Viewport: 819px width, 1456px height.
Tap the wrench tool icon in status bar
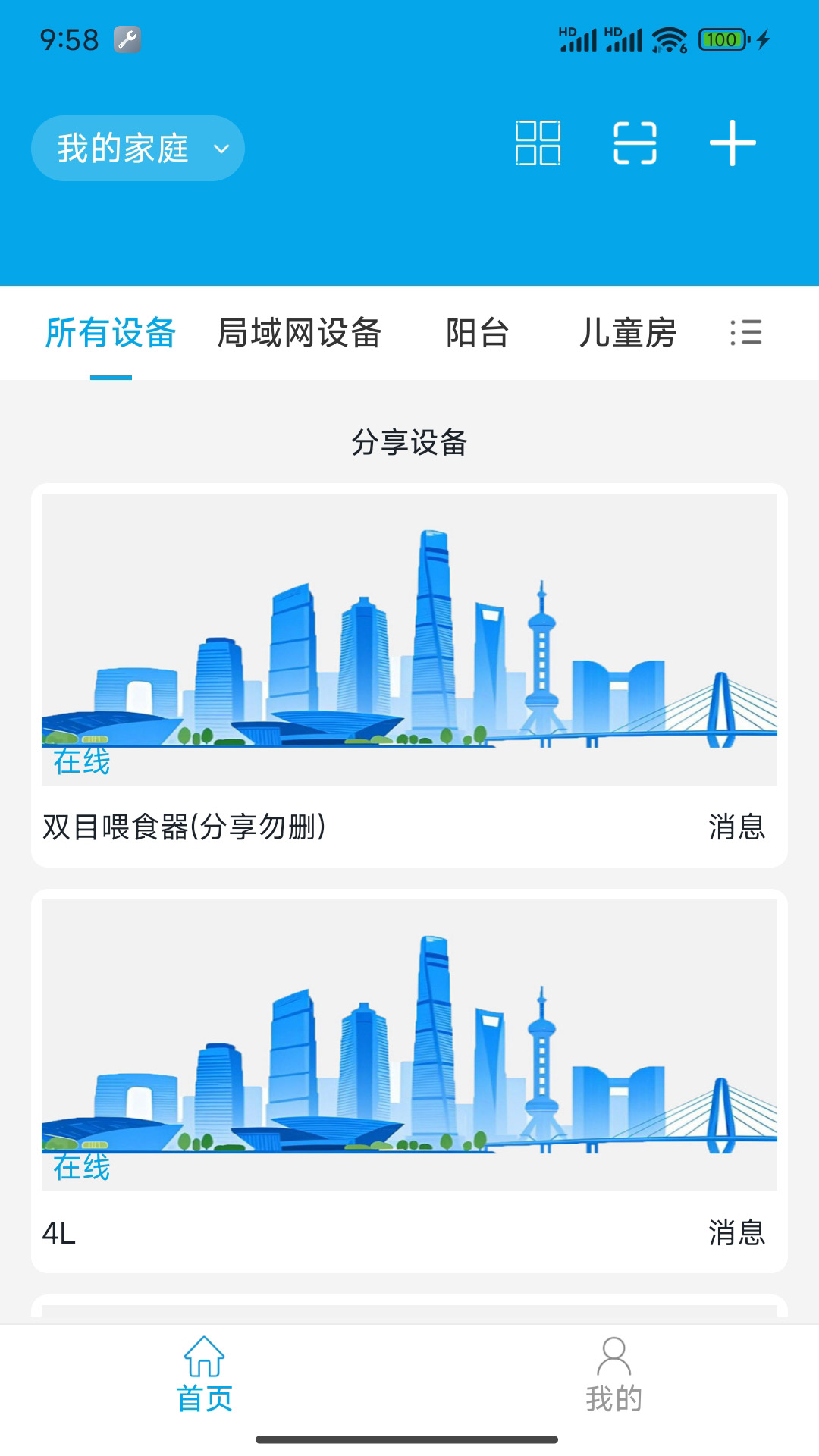click(126, 38)
